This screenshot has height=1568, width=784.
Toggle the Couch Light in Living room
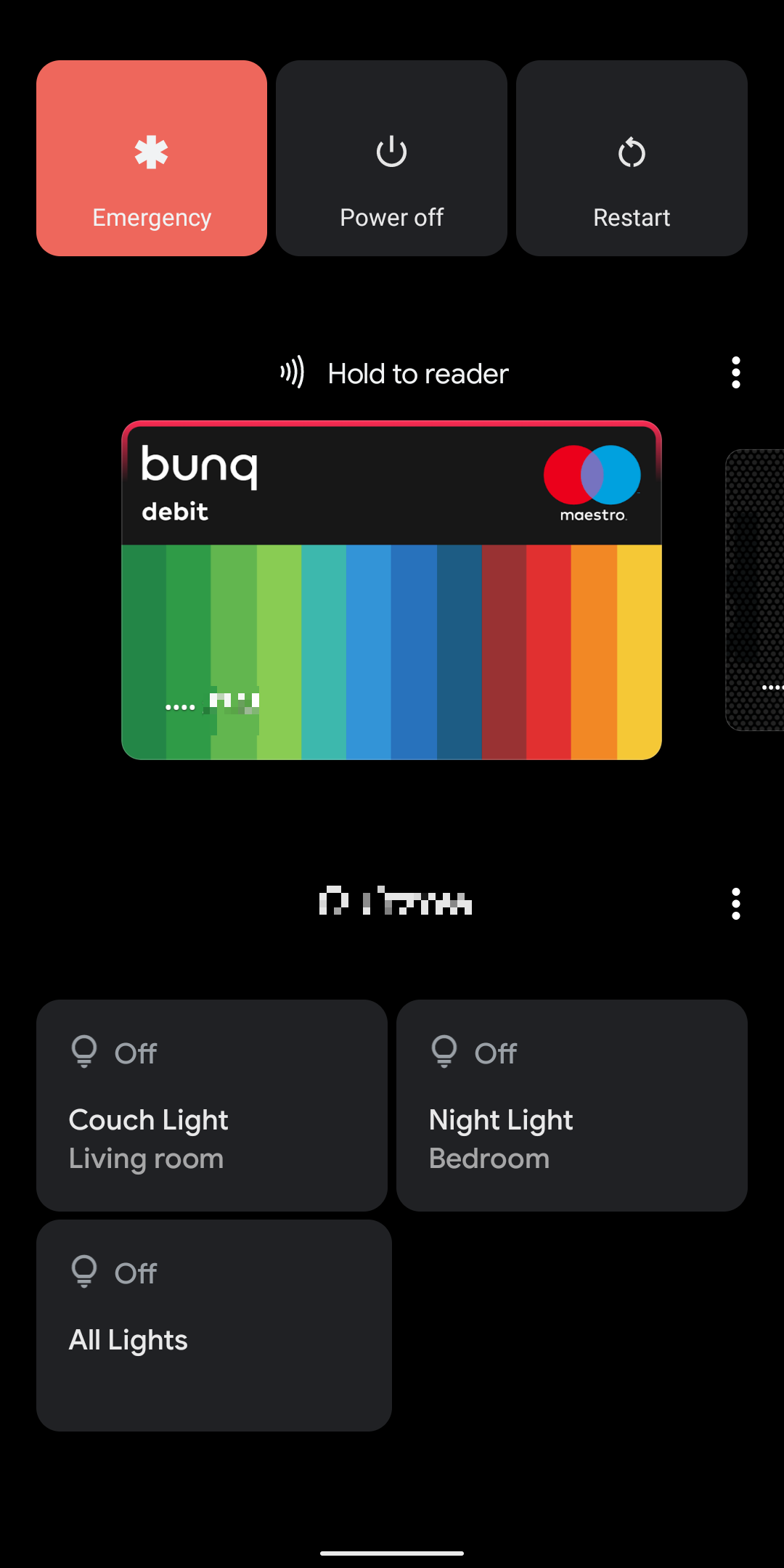pyautogui.click(x=213, y=1103)
